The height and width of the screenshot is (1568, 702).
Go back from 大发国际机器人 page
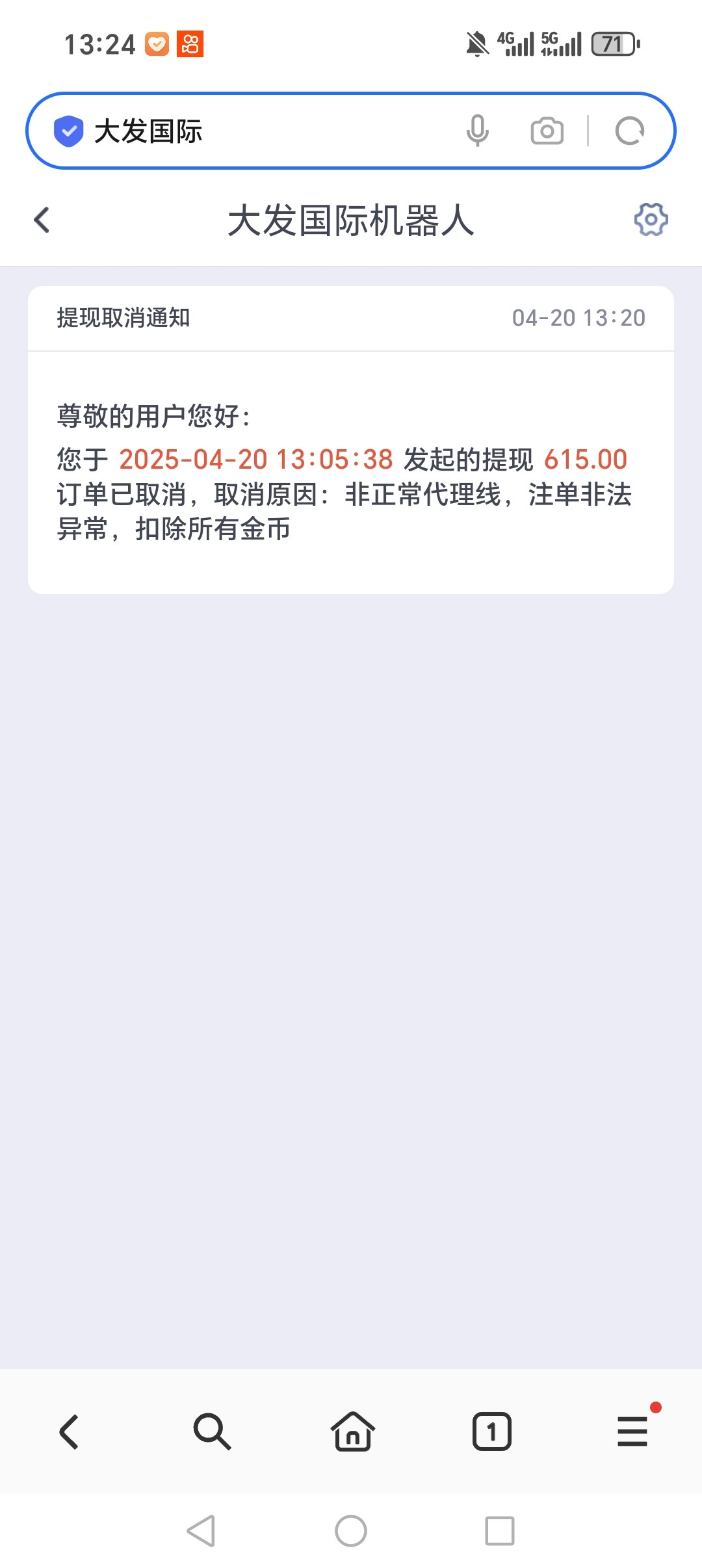42,220
